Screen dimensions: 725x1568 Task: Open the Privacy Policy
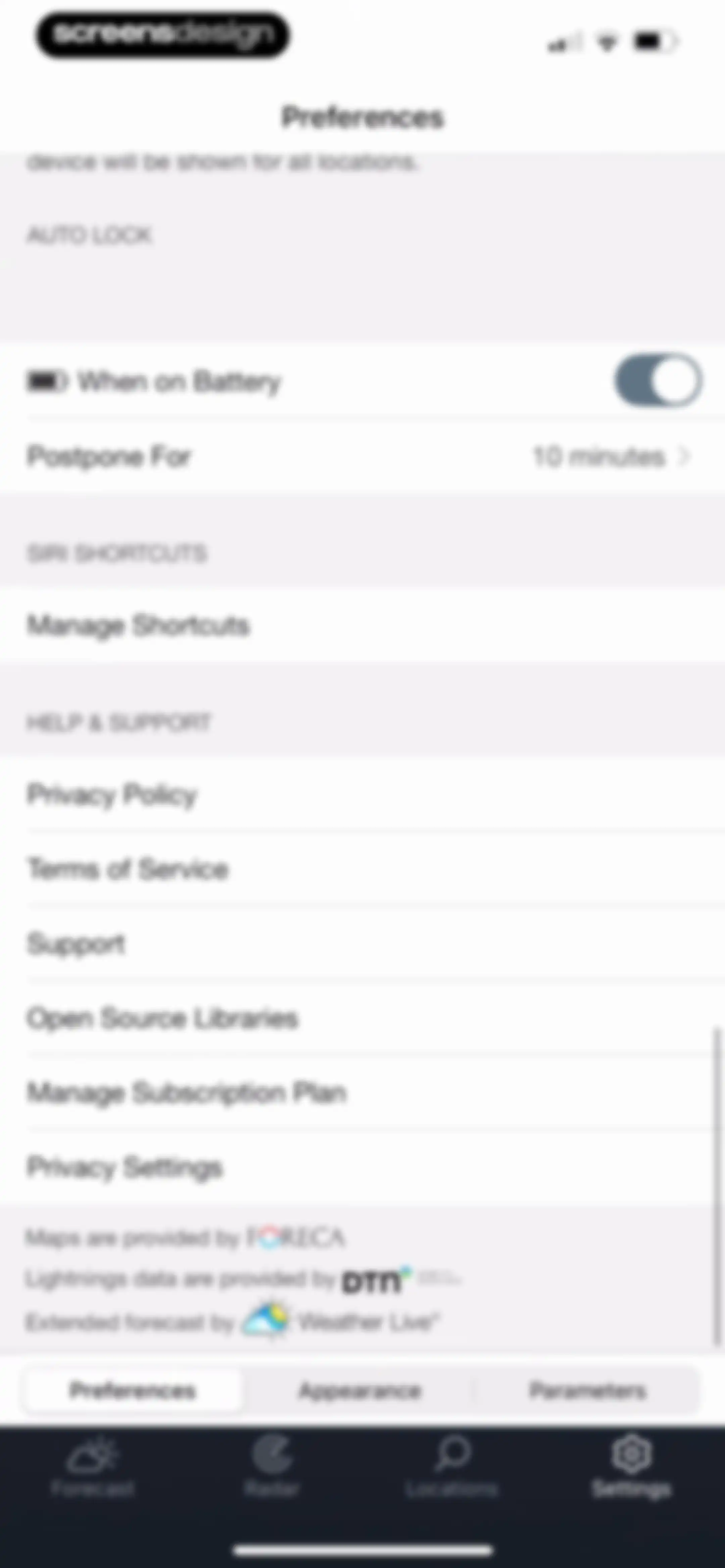[362, 794]
